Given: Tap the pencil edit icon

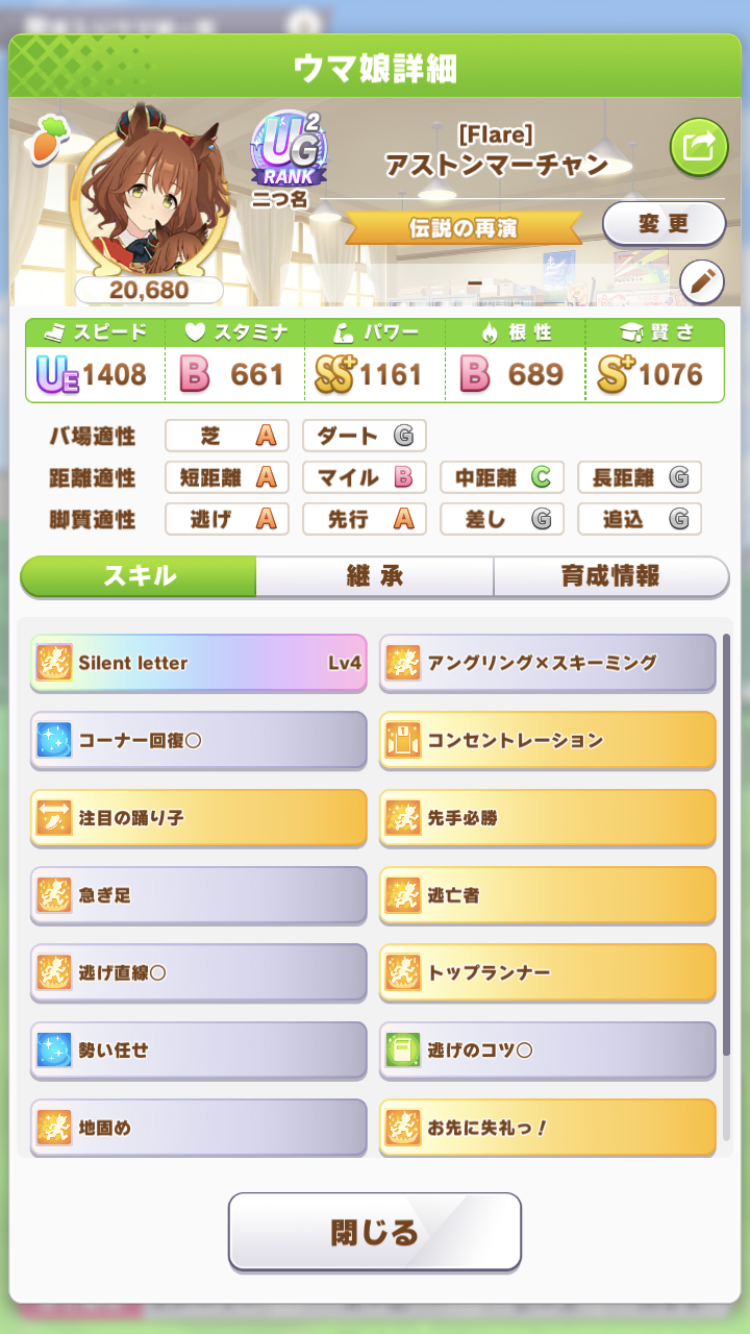Looking at the screenshot, I should [702, 282].
